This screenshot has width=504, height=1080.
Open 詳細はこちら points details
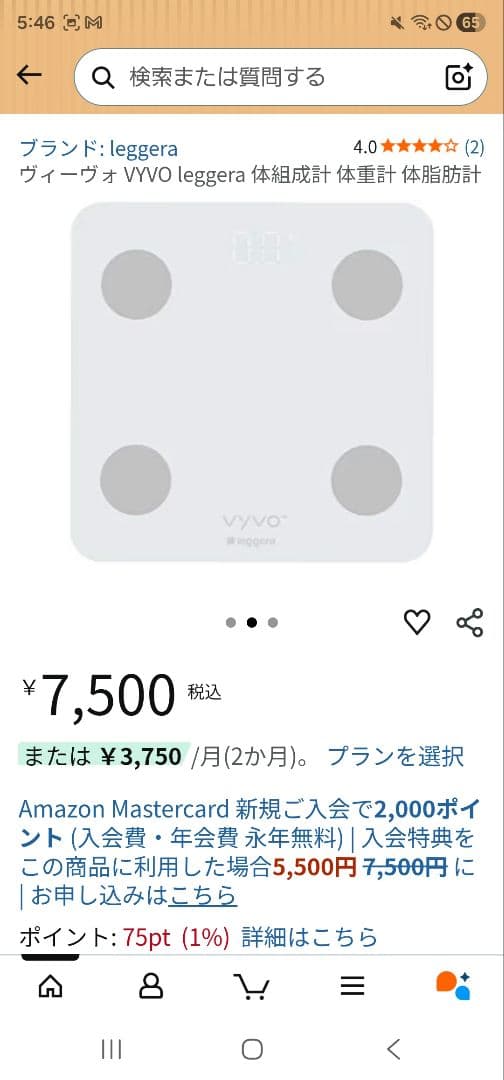[309, 937]
